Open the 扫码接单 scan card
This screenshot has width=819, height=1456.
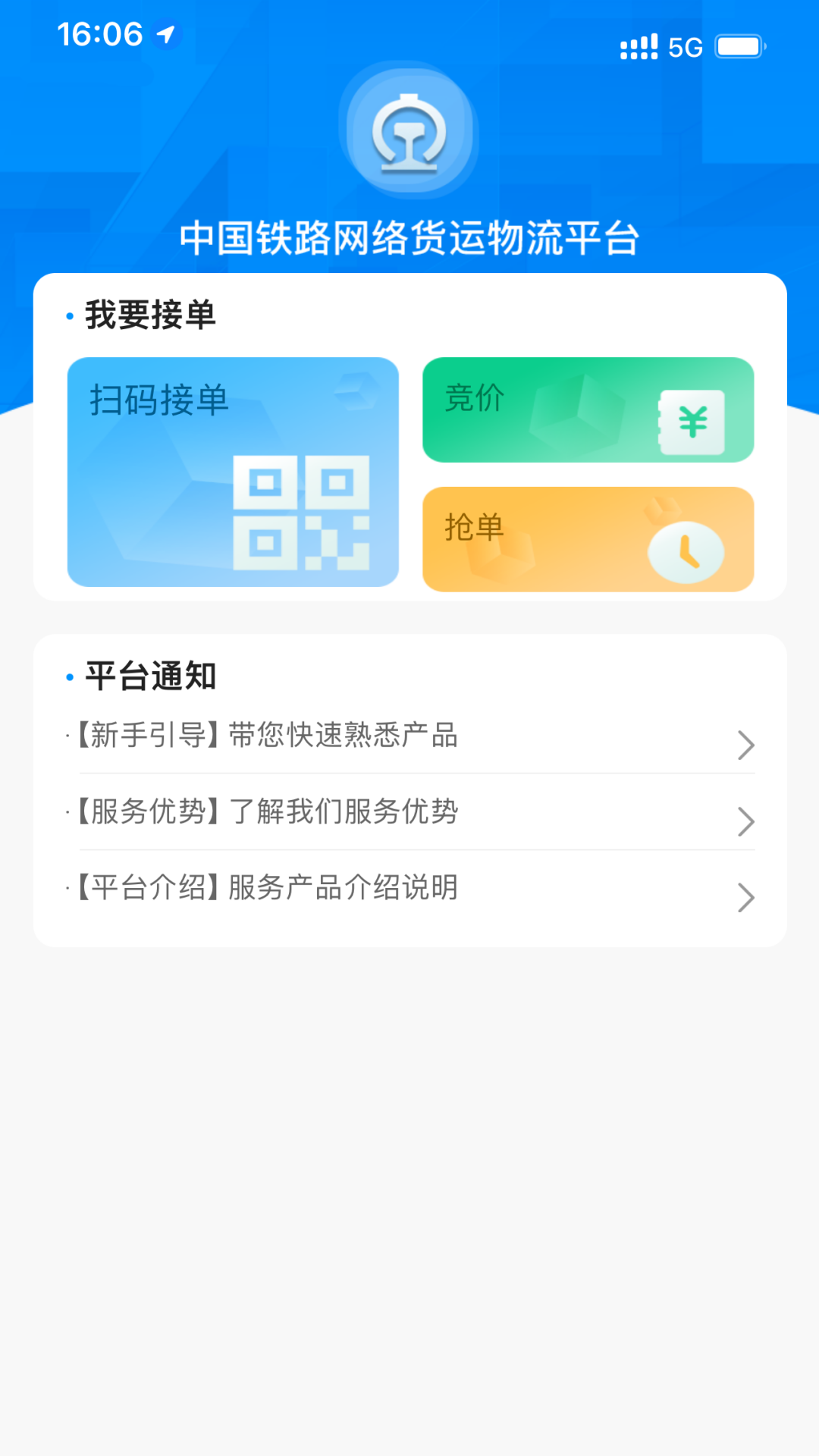tap(233, 472)
